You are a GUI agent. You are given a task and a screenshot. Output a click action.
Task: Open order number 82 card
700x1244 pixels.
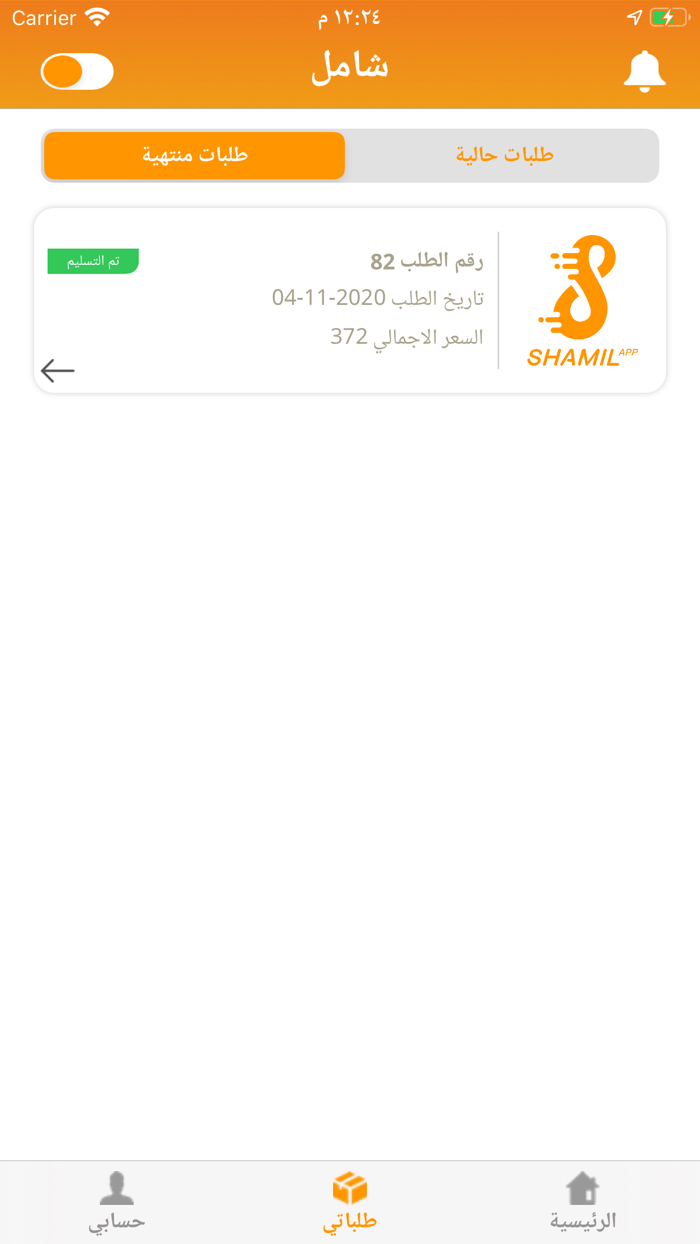pos(350,300)
